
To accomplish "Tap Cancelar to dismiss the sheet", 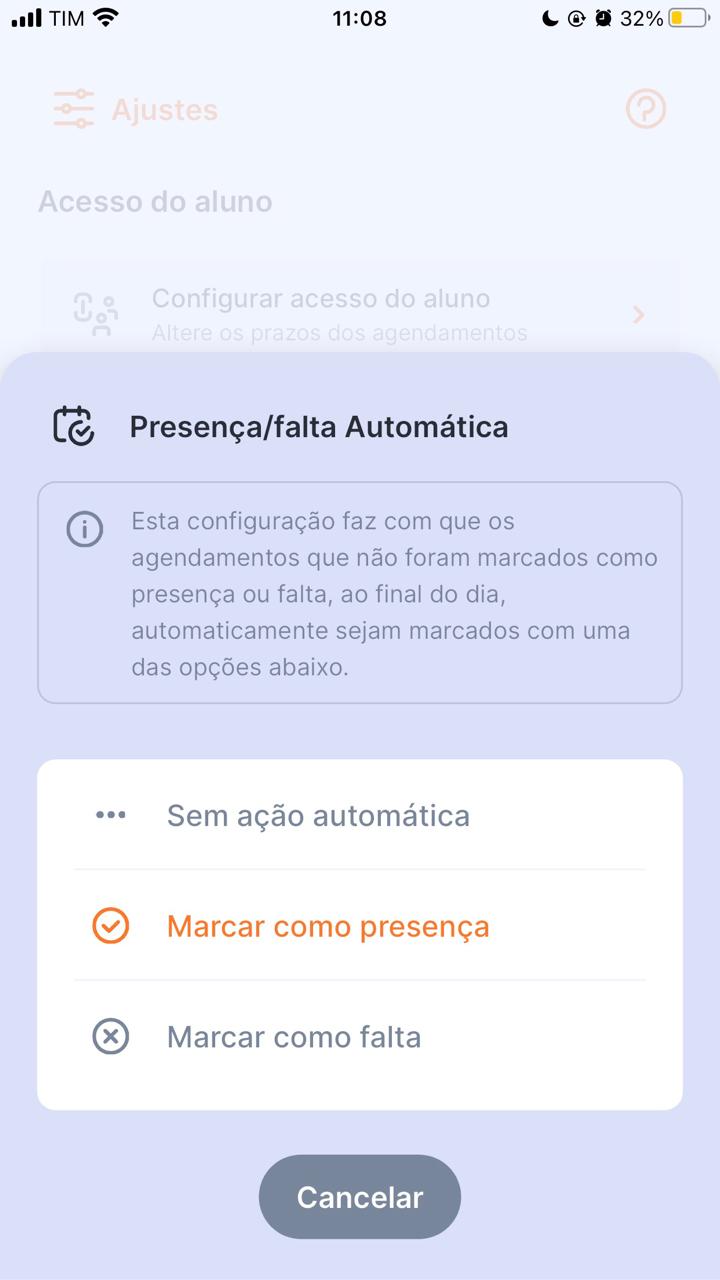I will pyautogui.click(x=360, y=1197).
